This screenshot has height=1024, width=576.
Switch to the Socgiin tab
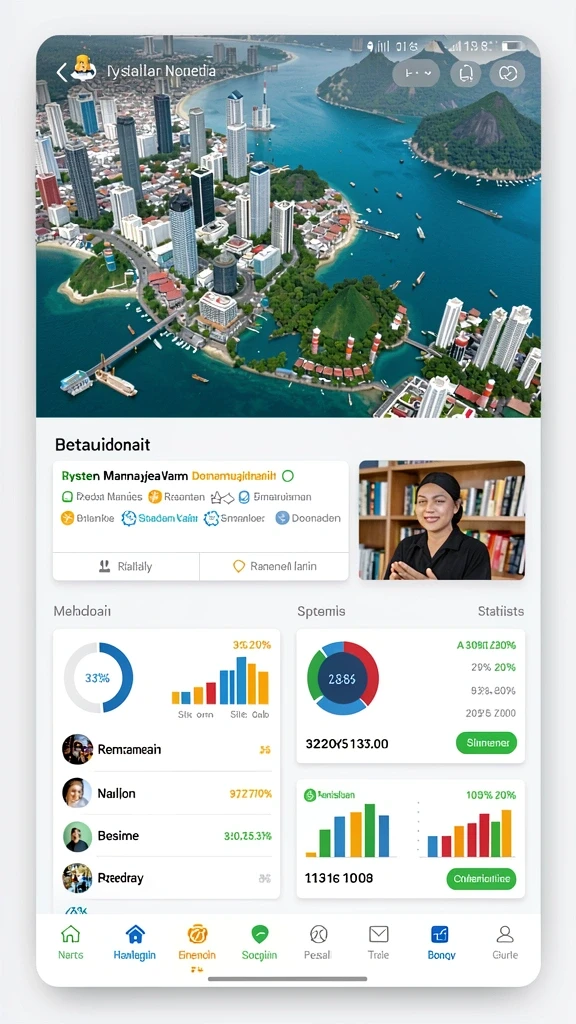259,943
